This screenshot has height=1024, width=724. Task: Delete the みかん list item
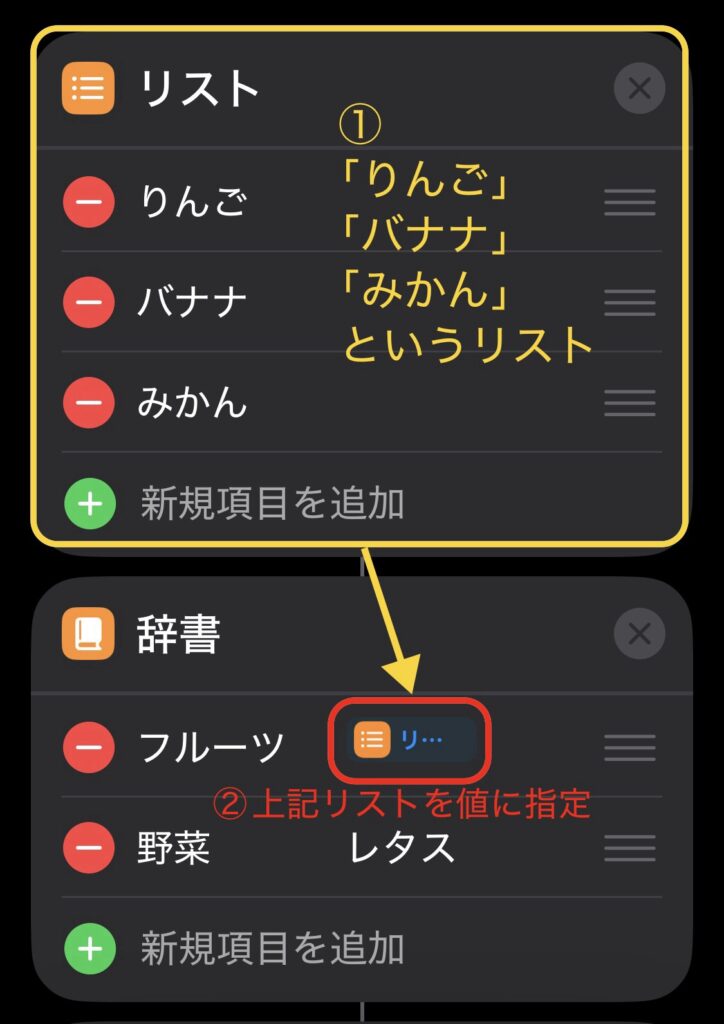tap(89, 402)
